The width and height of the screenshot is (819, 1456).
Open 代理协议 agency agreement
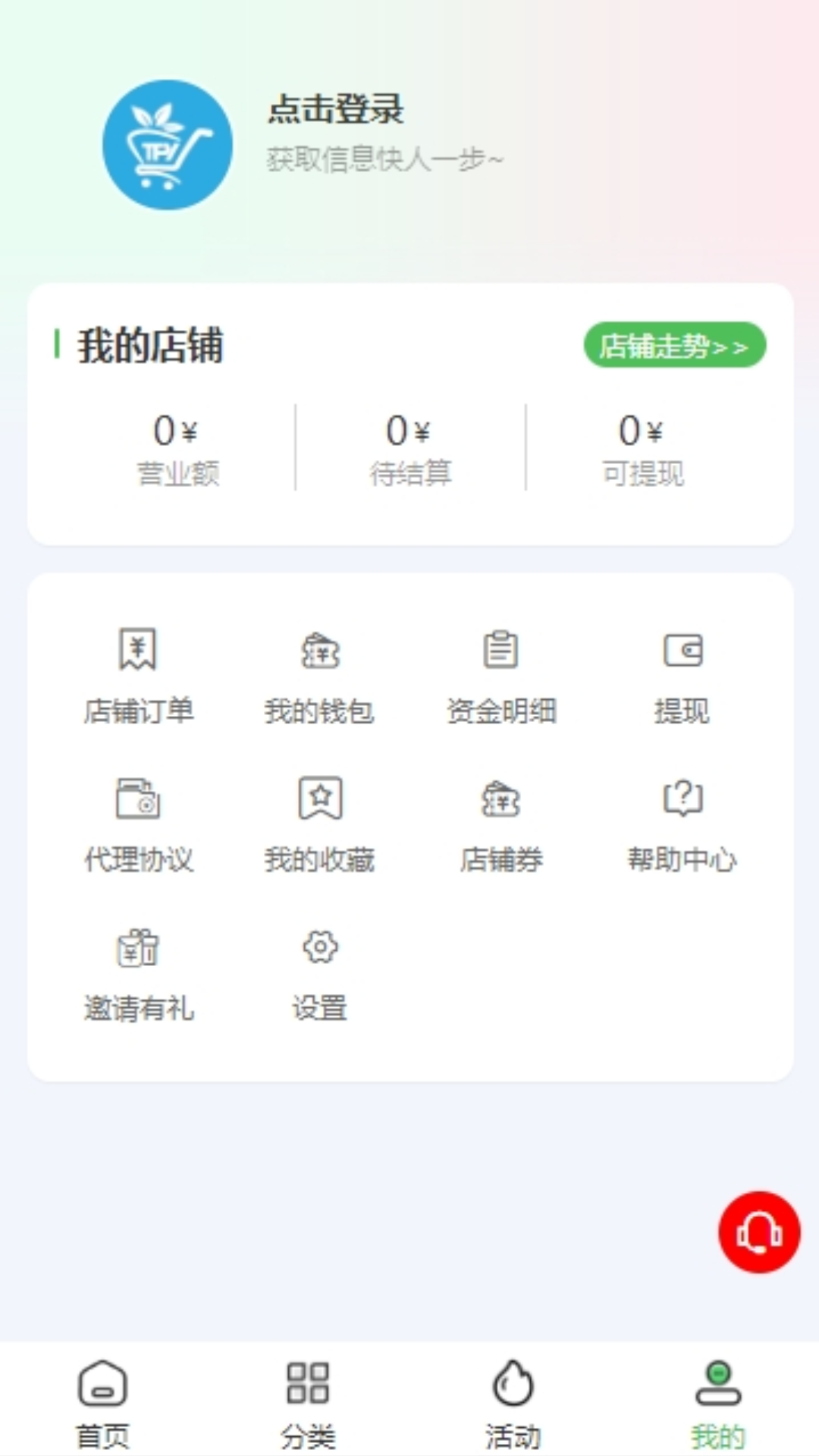[138, 824]
